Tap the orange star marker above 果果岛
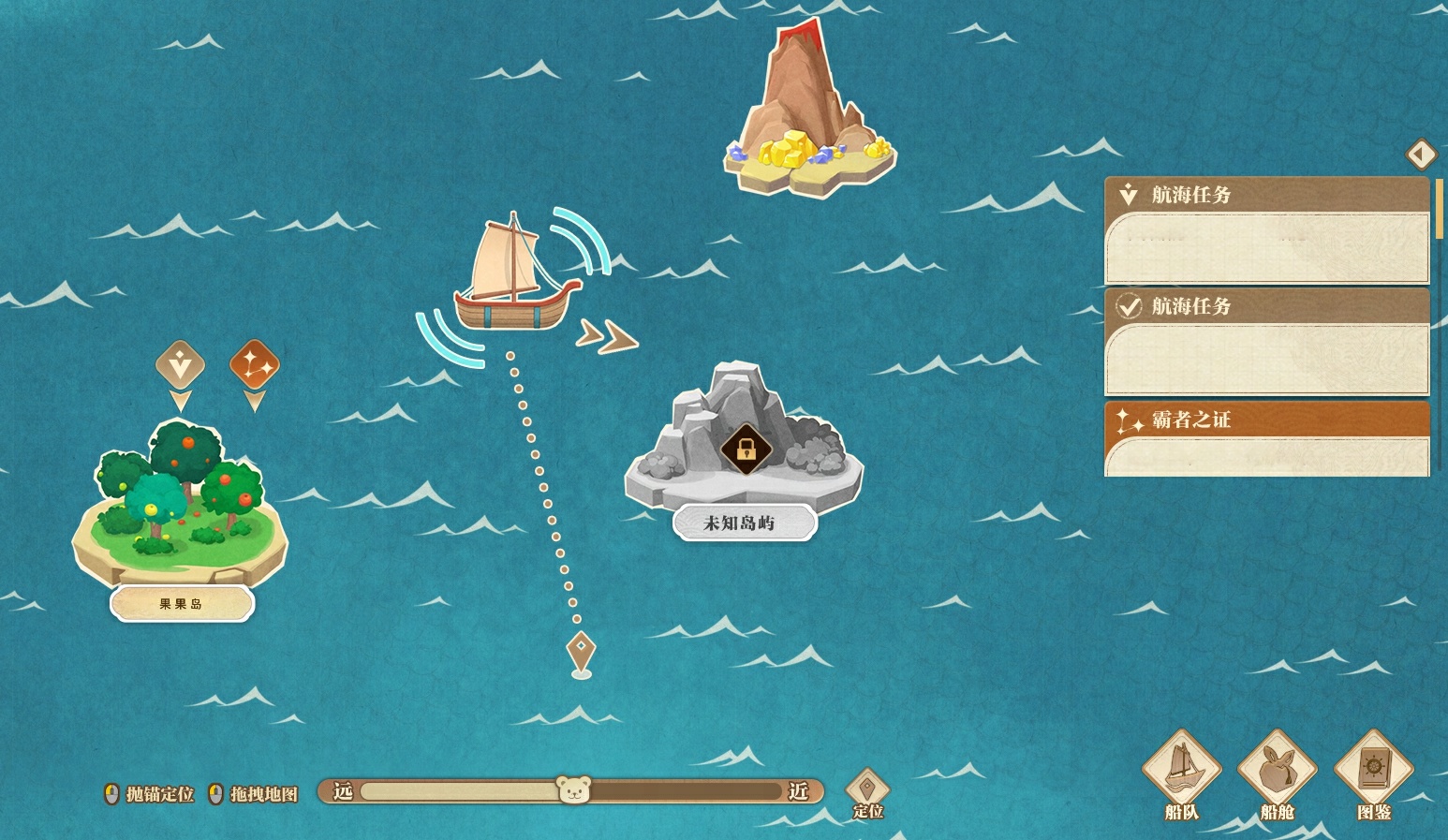This screenshot has height=840, width=1448. (x=255, y=364)
